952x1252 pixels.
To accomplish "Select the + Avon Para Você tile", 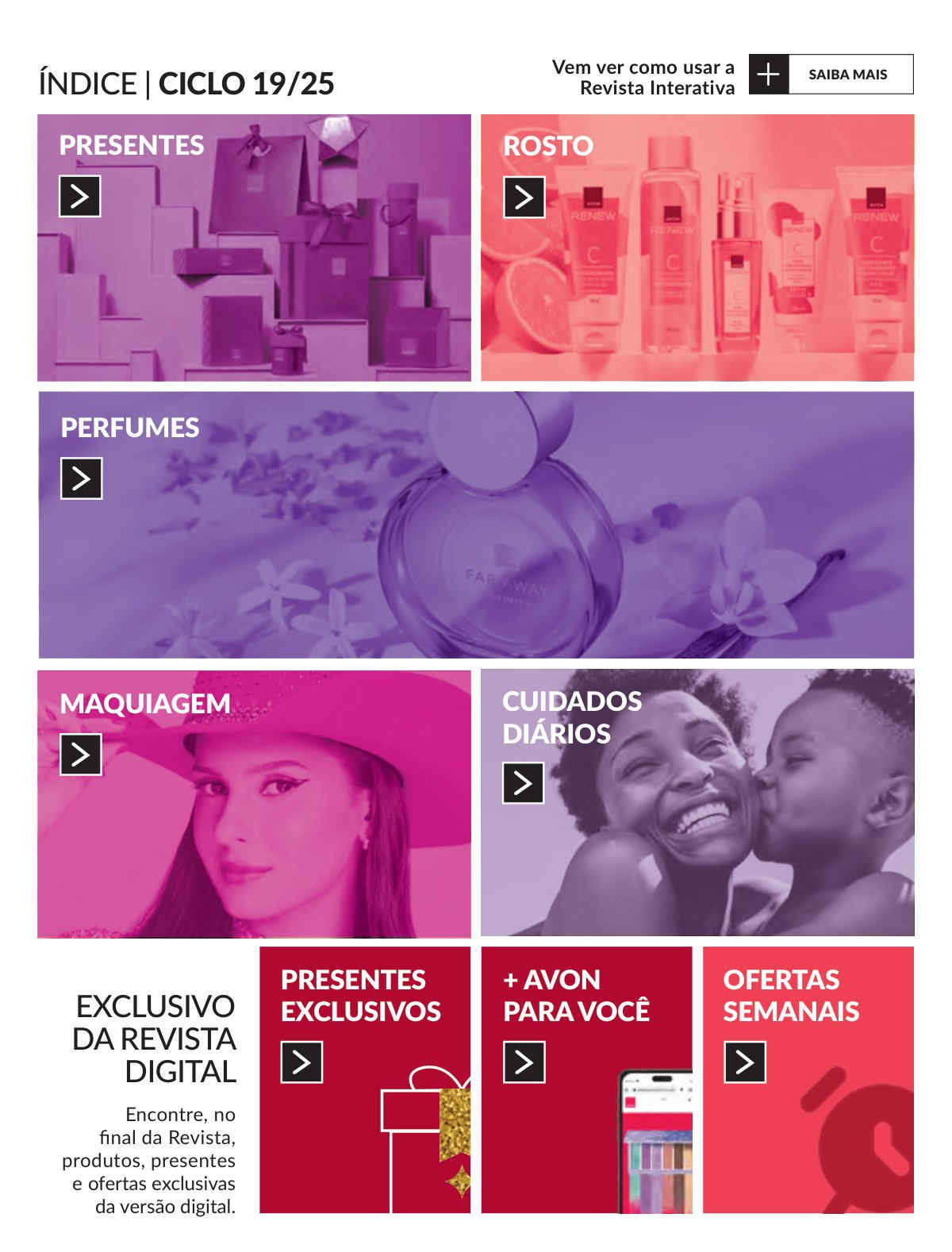I will point(524,1062).
